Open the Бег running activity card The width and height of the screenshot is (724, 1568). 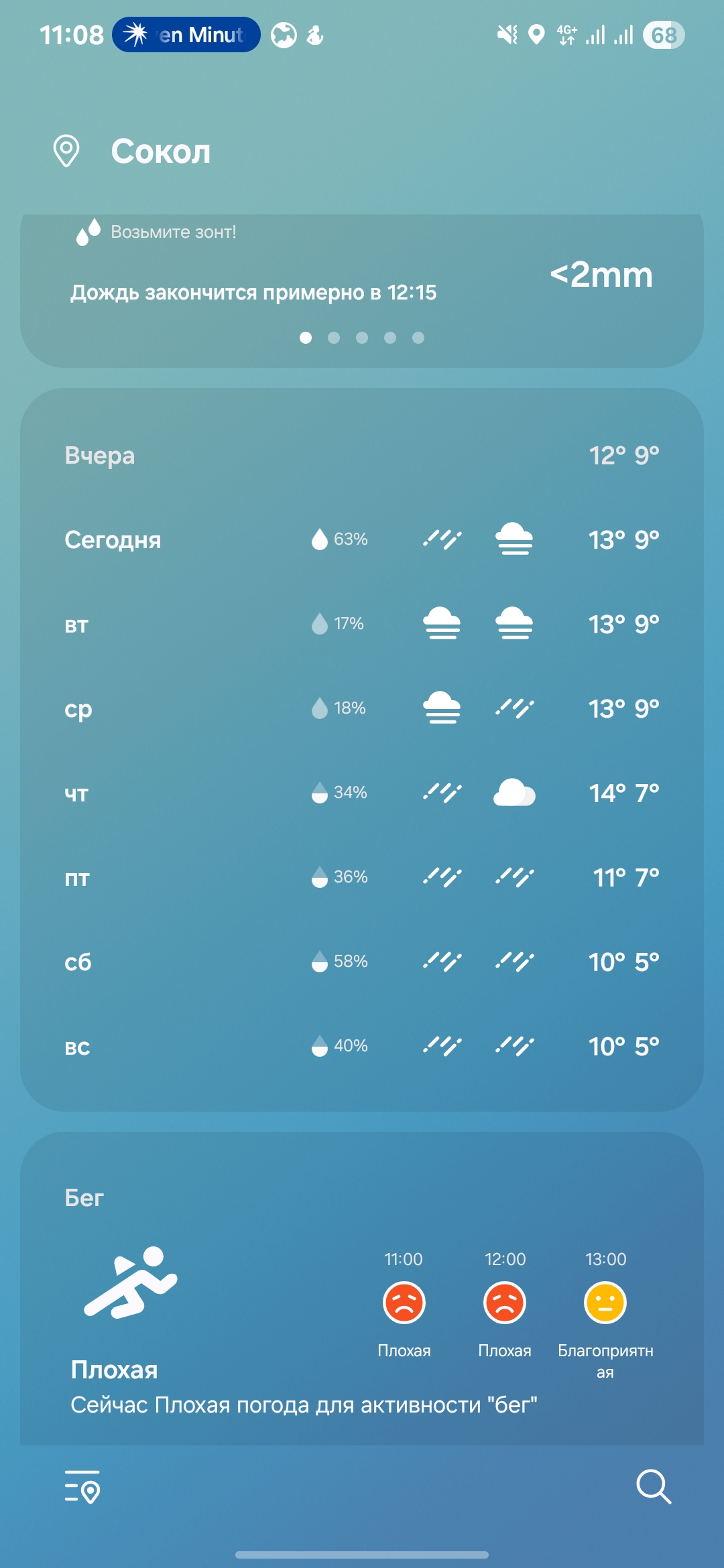(x=362, y=1293)
